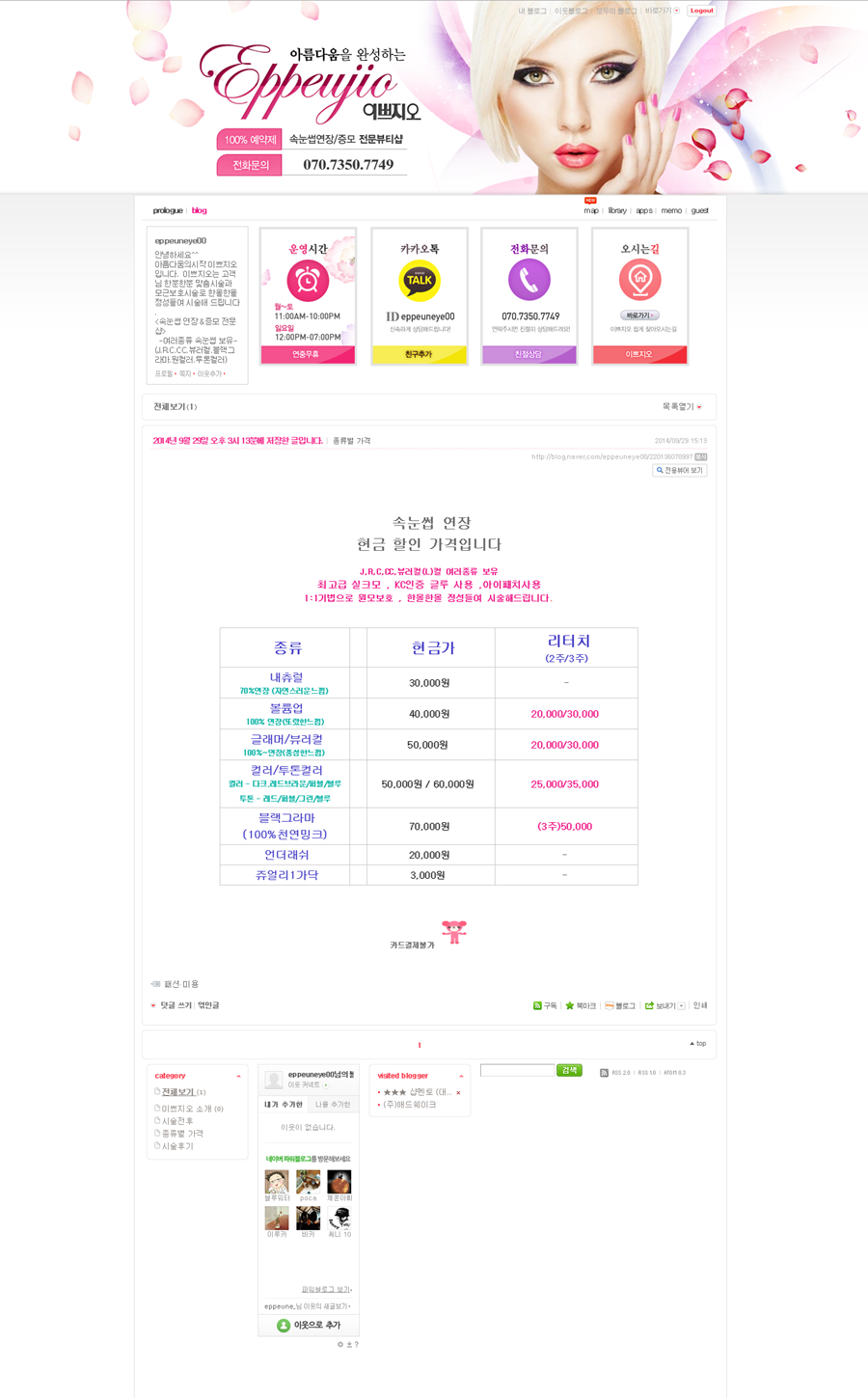
Task: Open the 오시는길 바로가기 button
Action: 638,315
